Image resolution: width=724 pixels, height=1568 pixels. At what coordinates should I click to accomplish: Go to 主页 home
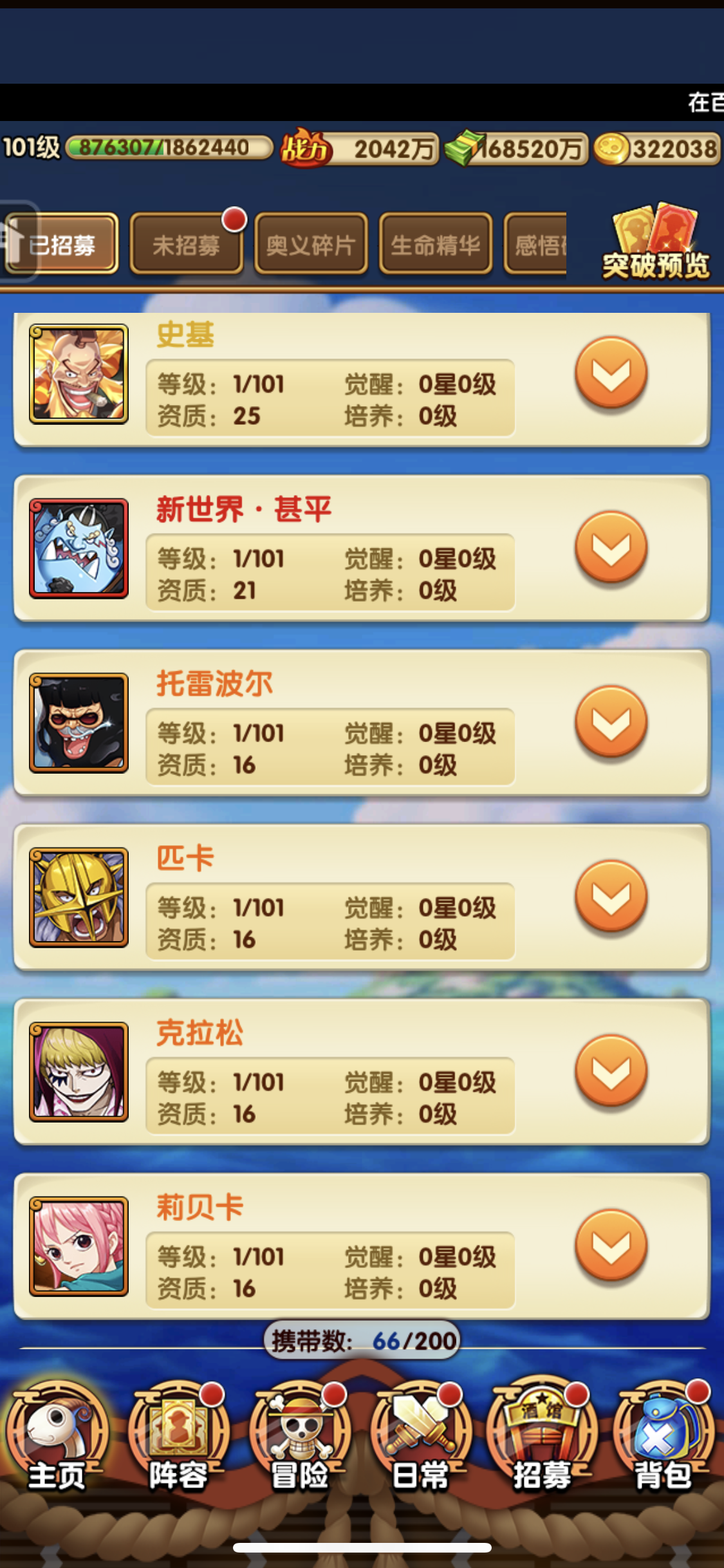57,1437
